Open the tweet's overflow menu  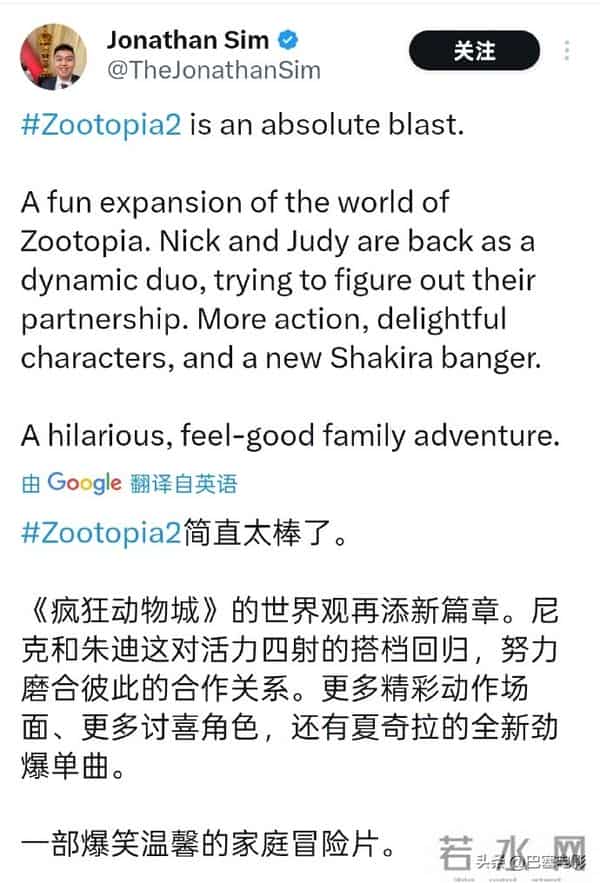pyautogui.click(x=568, y=51)
